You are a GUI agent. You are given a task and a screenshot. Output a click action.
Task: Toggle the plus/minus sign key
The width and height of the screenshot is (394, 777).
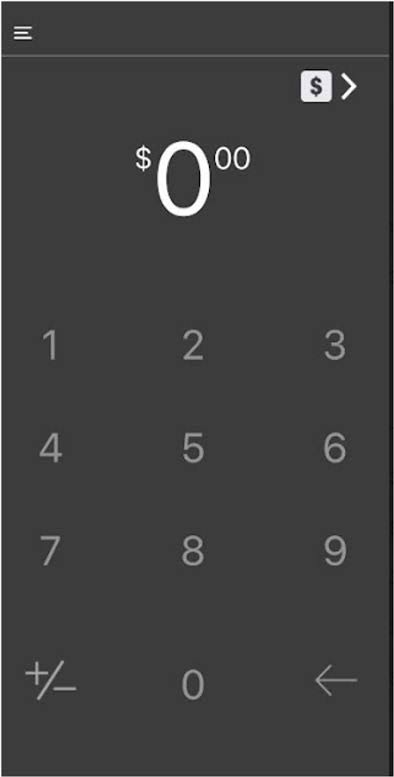coord(51,682)
